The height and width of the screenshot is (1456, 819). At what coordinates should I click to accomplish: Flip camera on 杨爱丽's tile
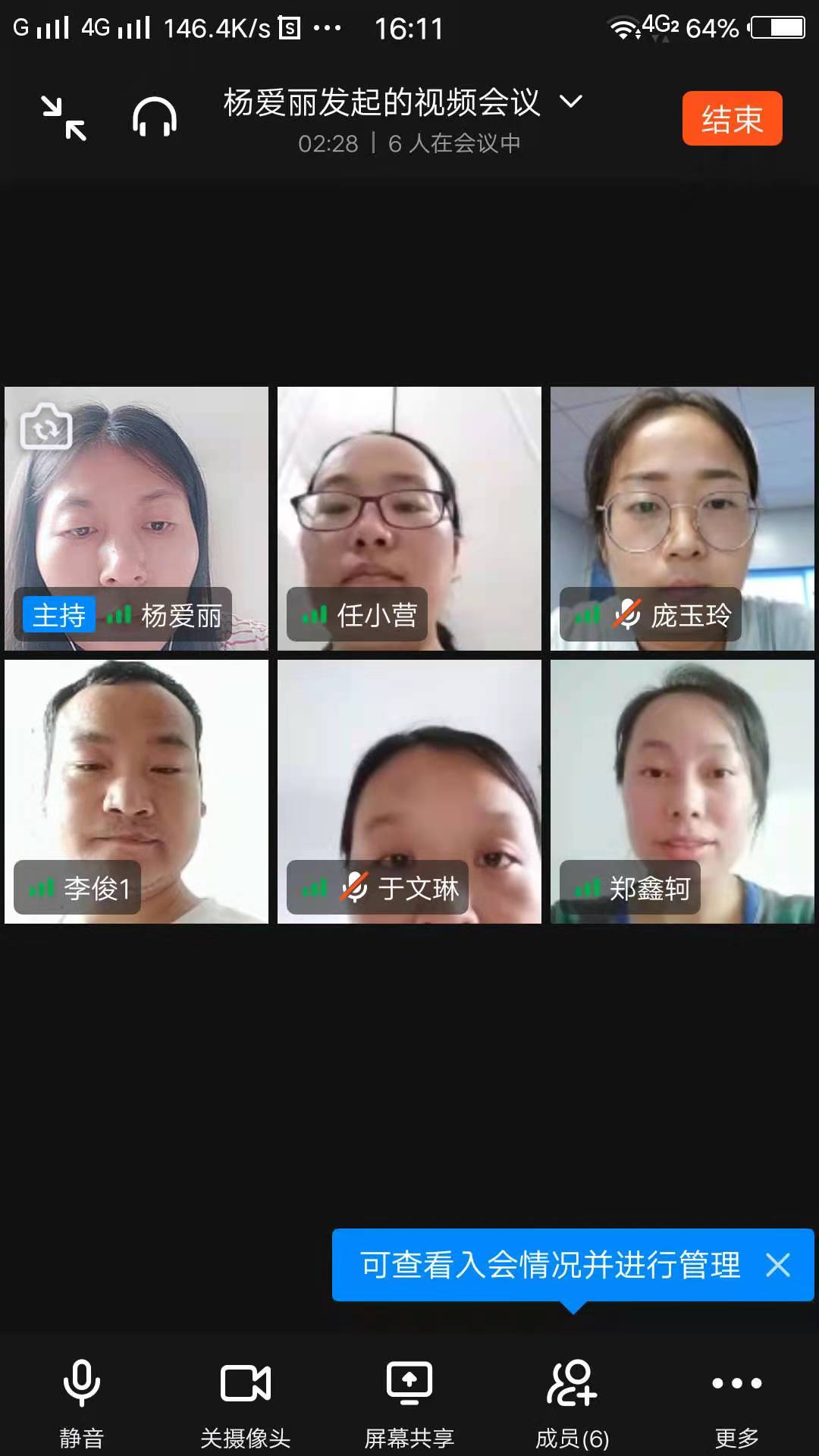(45, 427)
